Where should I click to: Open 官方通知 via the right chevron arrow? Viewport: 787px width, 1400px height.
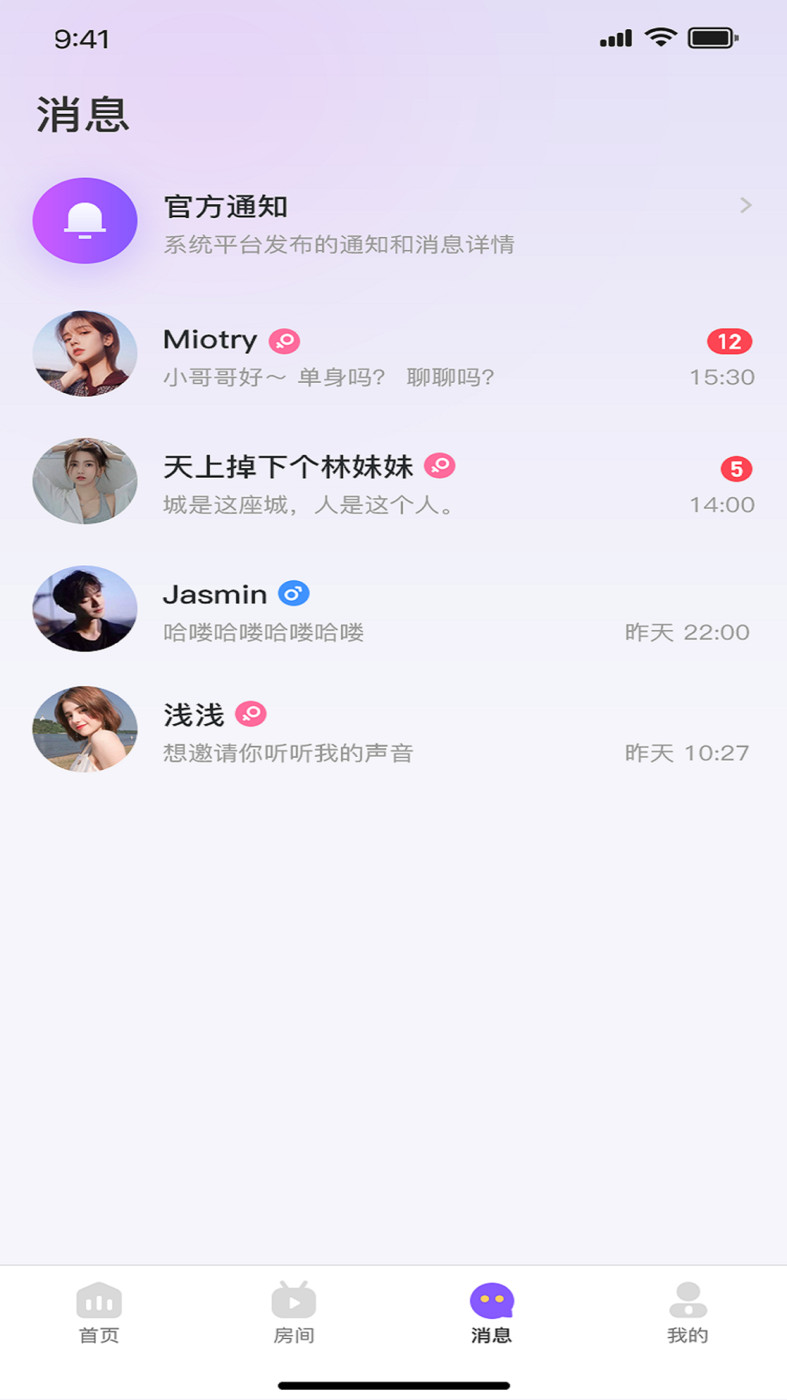click(x=746, y=205)
